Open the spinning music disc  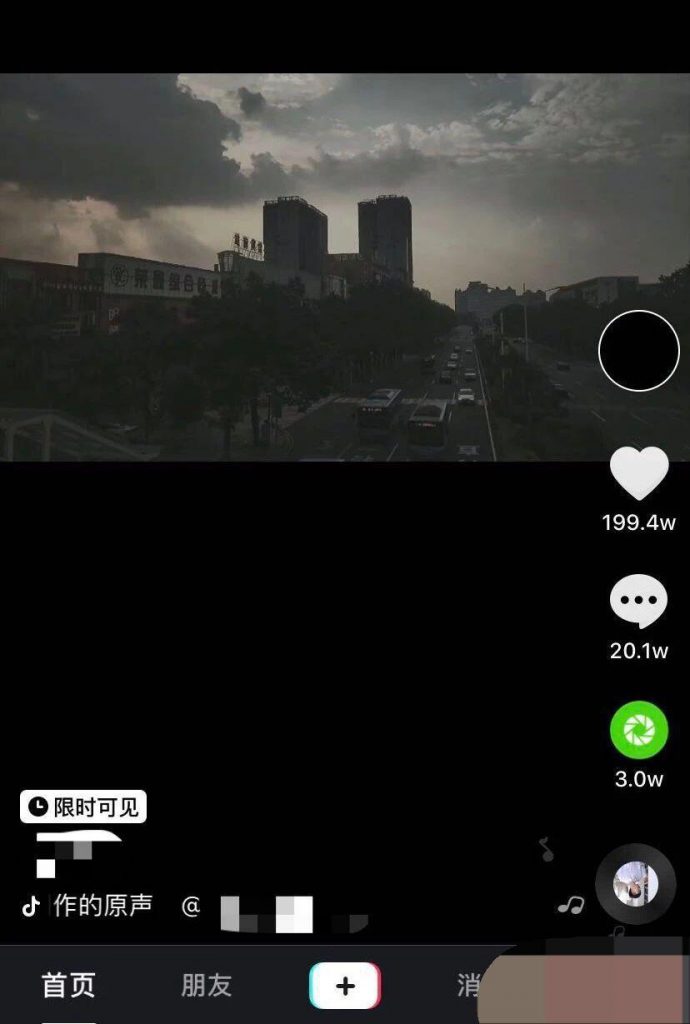click(x=635, y=884)
